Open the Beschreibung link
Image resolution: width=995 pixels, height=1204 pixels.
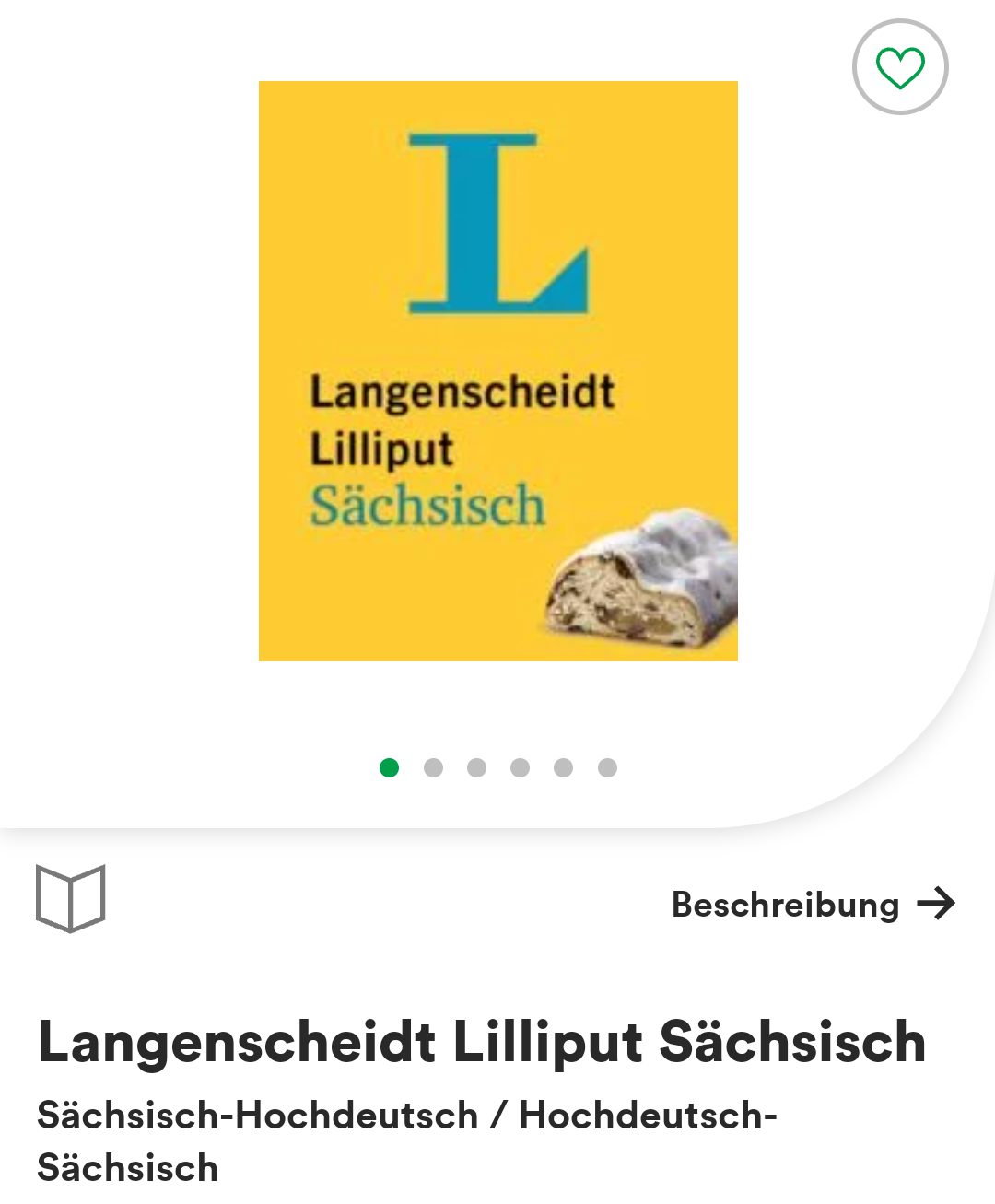813,904
